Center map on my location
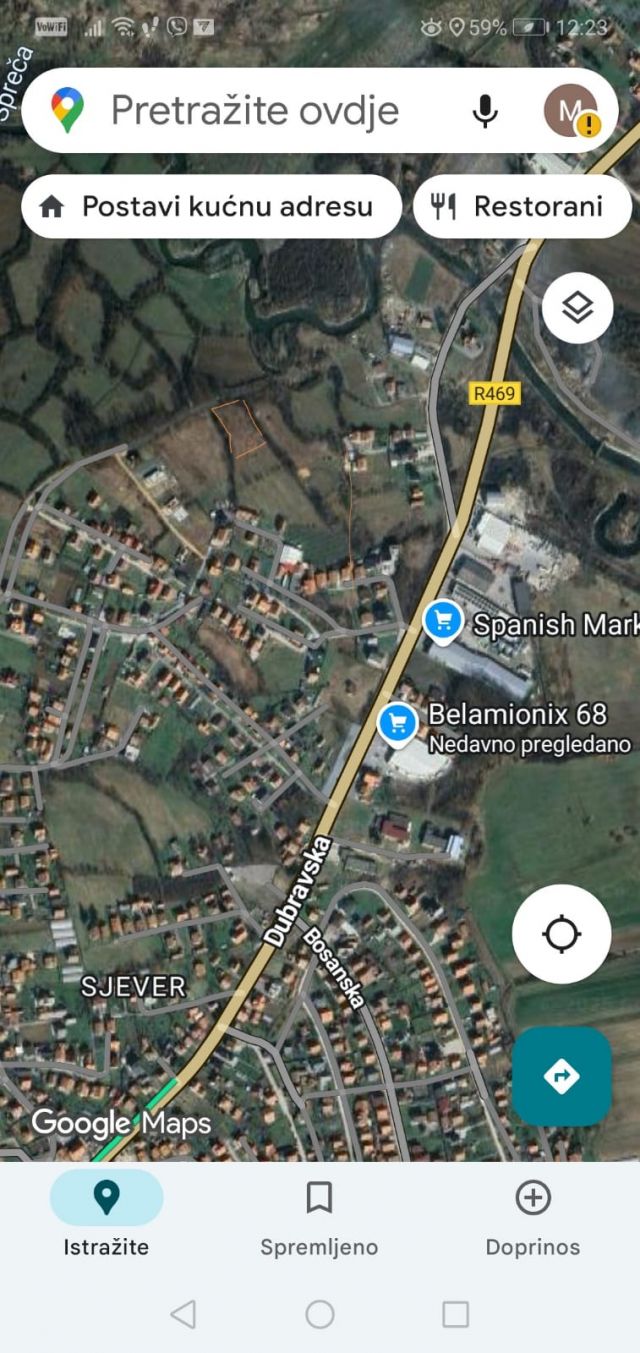The height and width of the screenshot is (1353, 640). [x=561, y=934]
